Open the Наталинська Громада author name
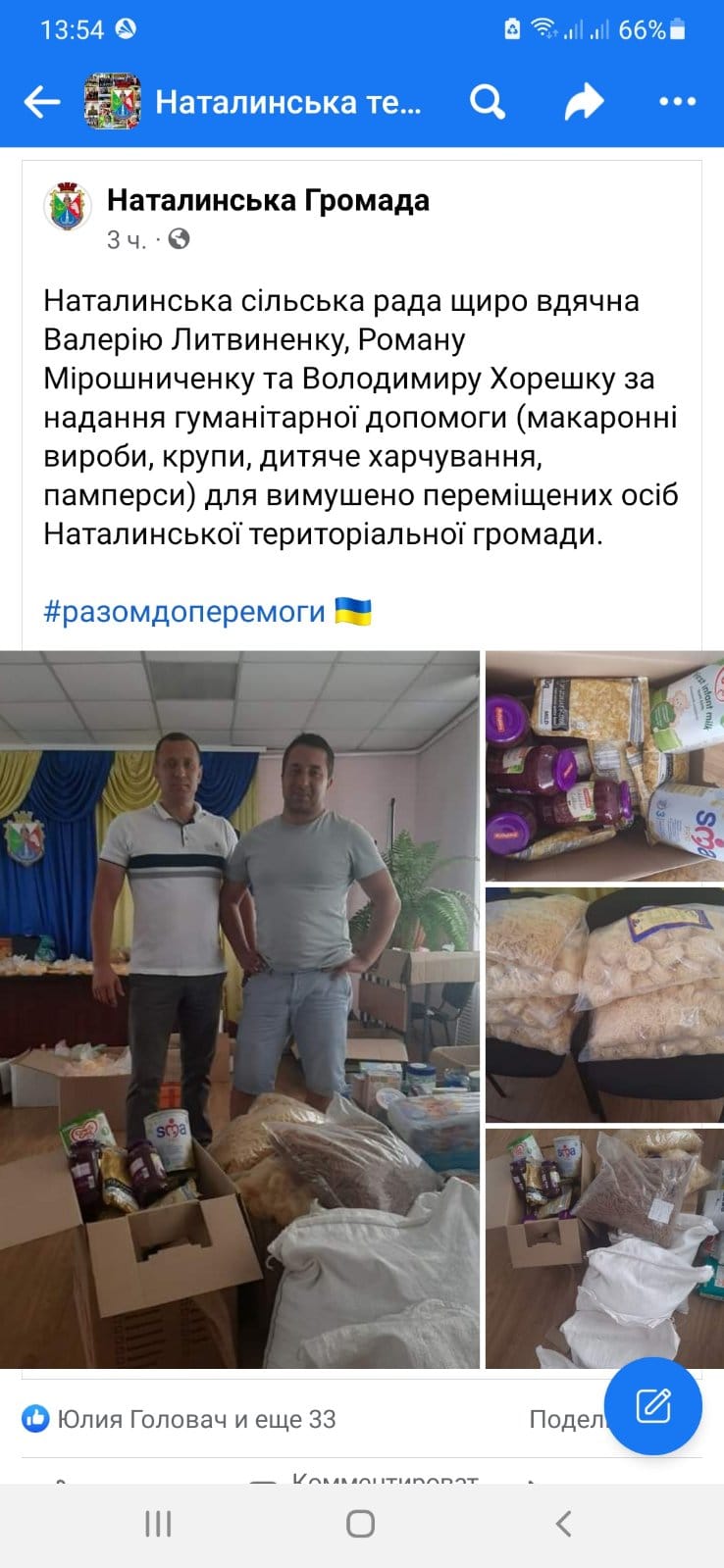The height and width of the screenshot is (1568, 724). coord(268,200)
